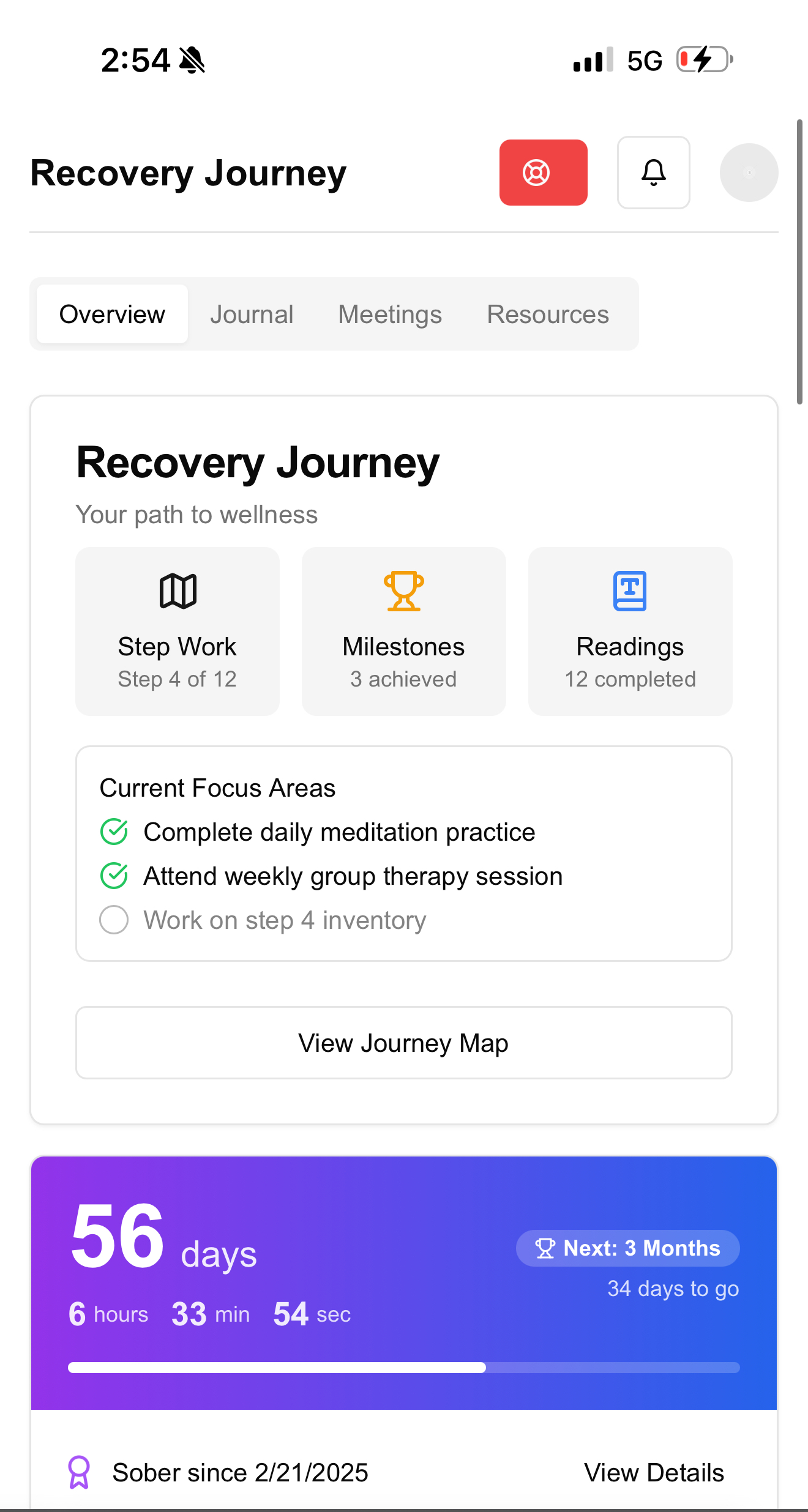The height and width of the screenshot is (1512, 808).
Task: Check off Work on step 4 inventory
Action: tap(114, 920)
